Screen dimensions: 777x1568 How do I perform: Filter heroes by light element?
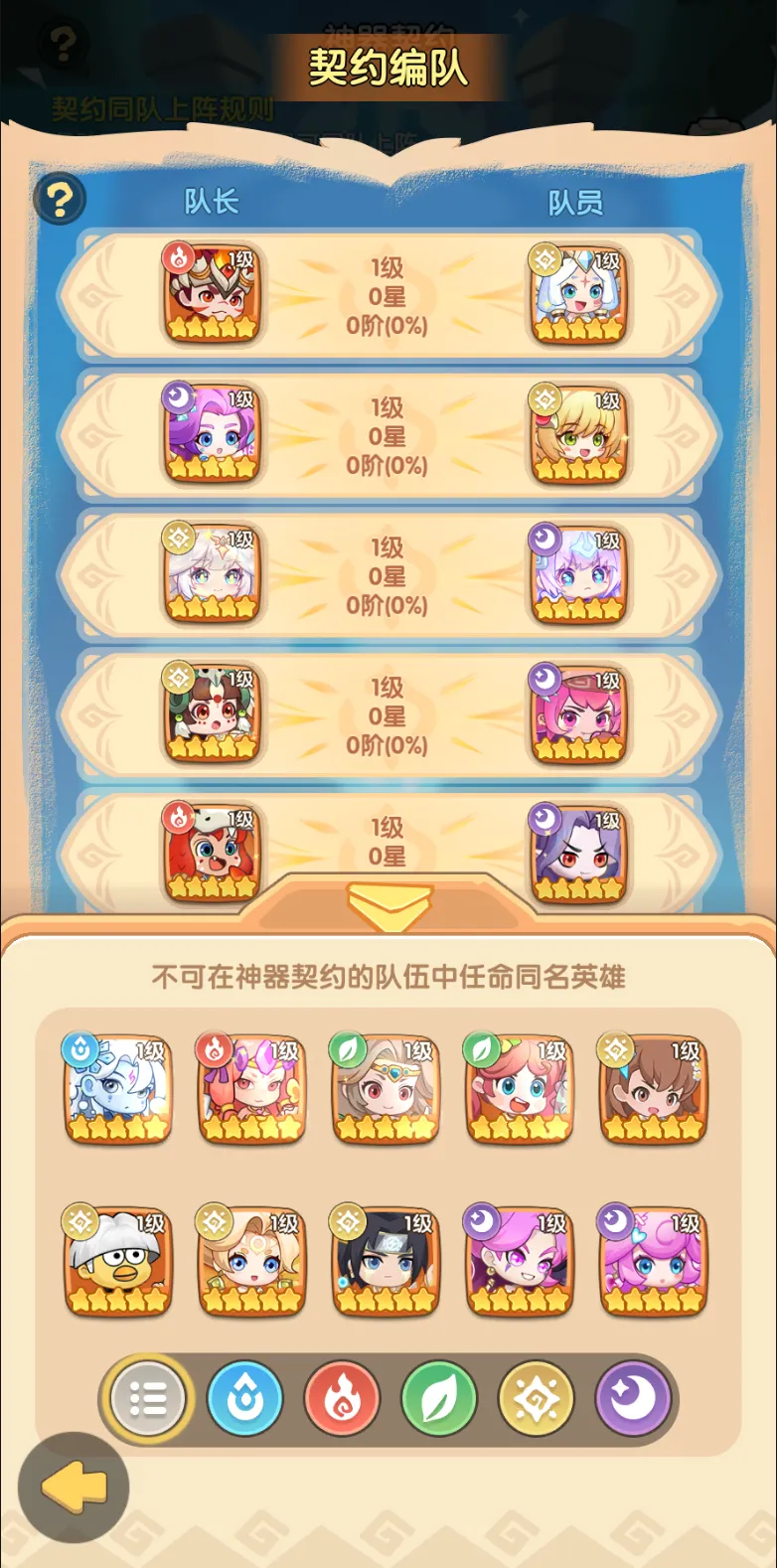pos(537,1399)
